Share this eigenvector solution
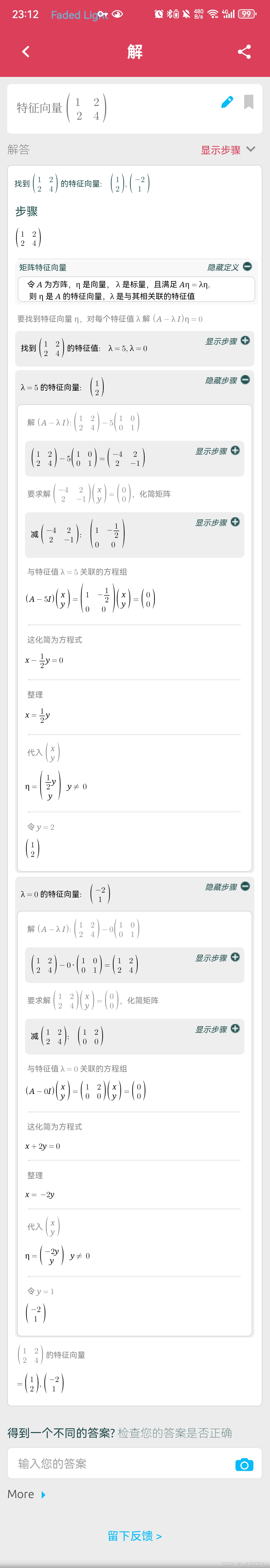The width and height of the screenshot is (270, 1568). coord(244,52)
